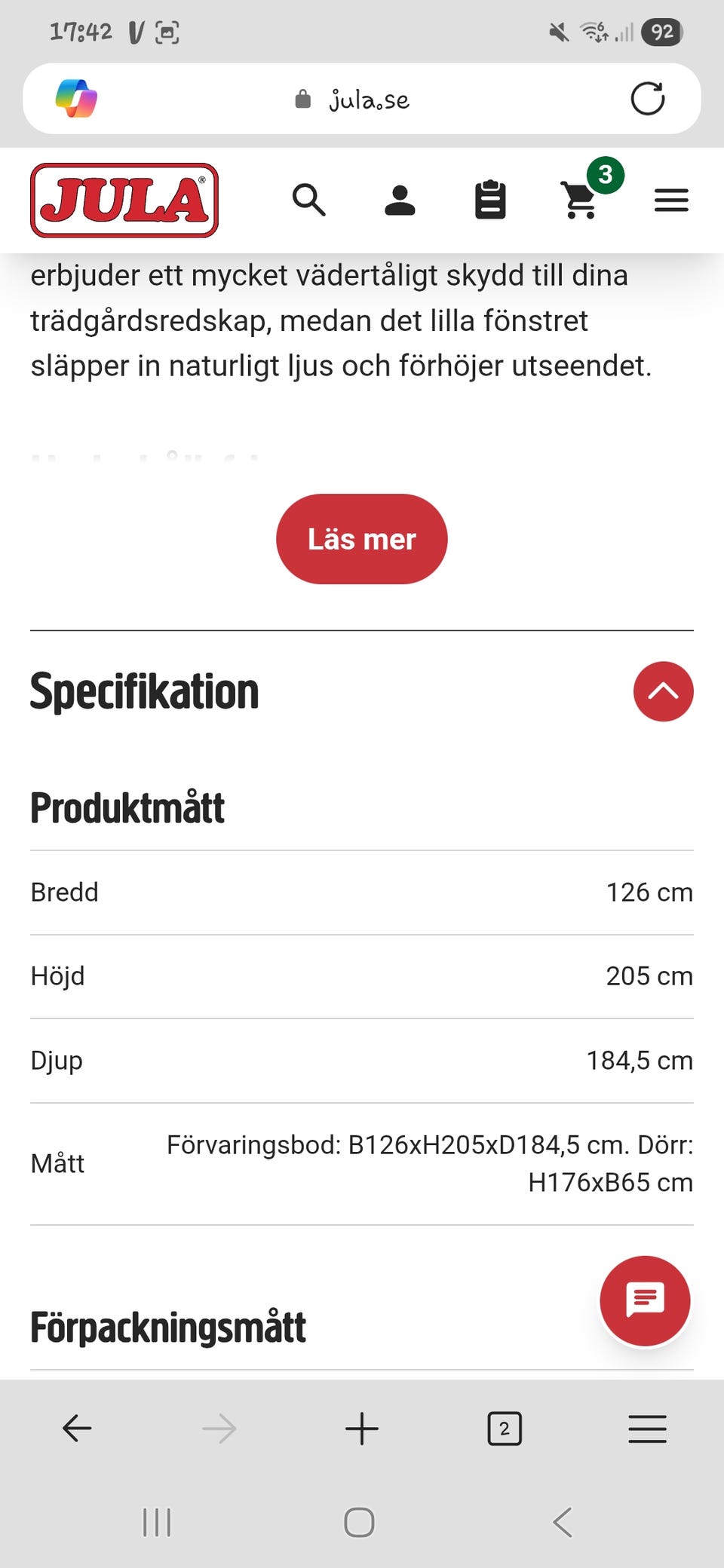
Task: Go to the phone's home screen
Action: 359,1522
